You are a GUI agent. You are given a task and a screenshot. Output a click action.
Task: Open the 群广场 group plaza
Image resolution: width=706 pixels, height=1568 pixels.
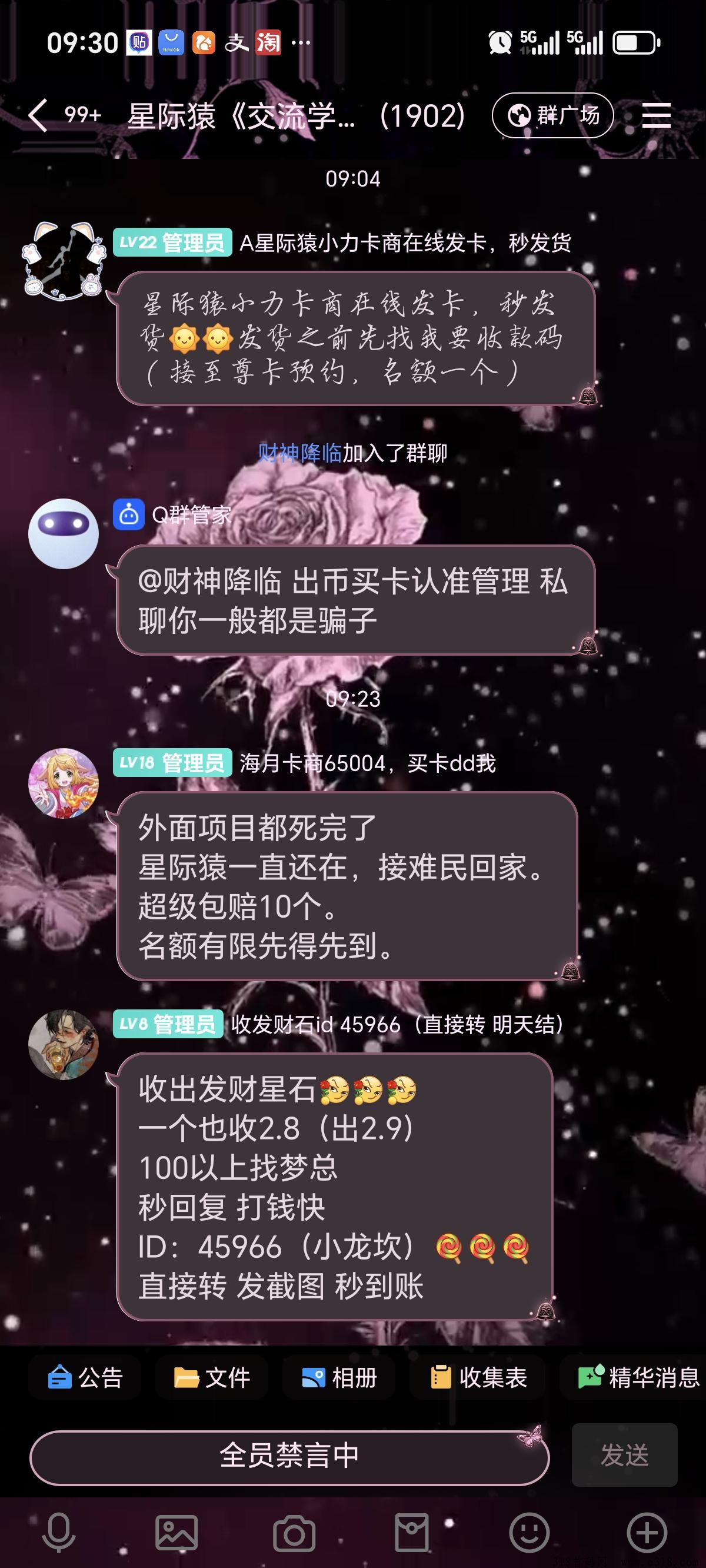[x=552, y=115]
